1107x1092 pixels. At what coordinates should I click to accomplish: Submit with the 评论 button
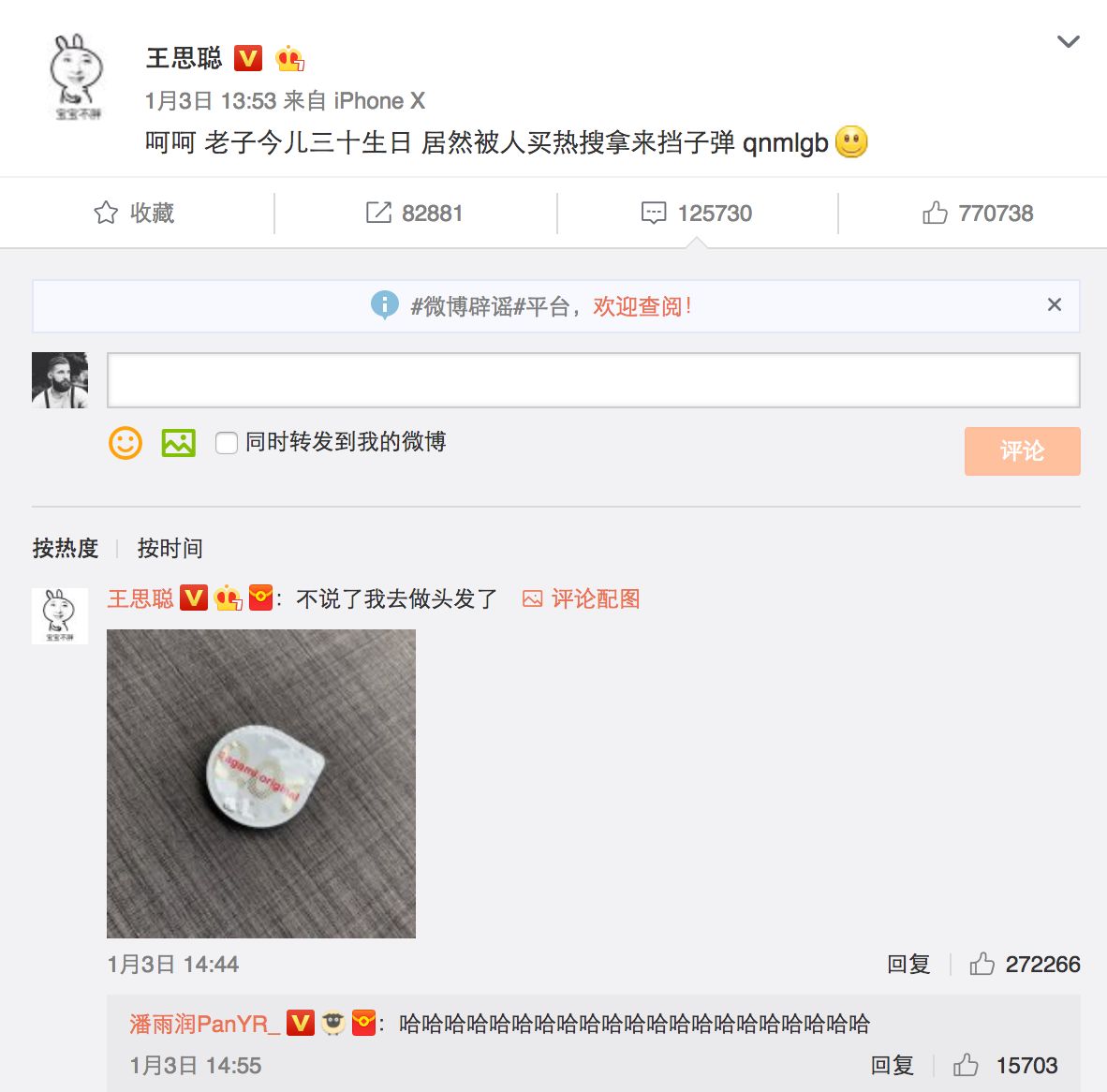1022,451
